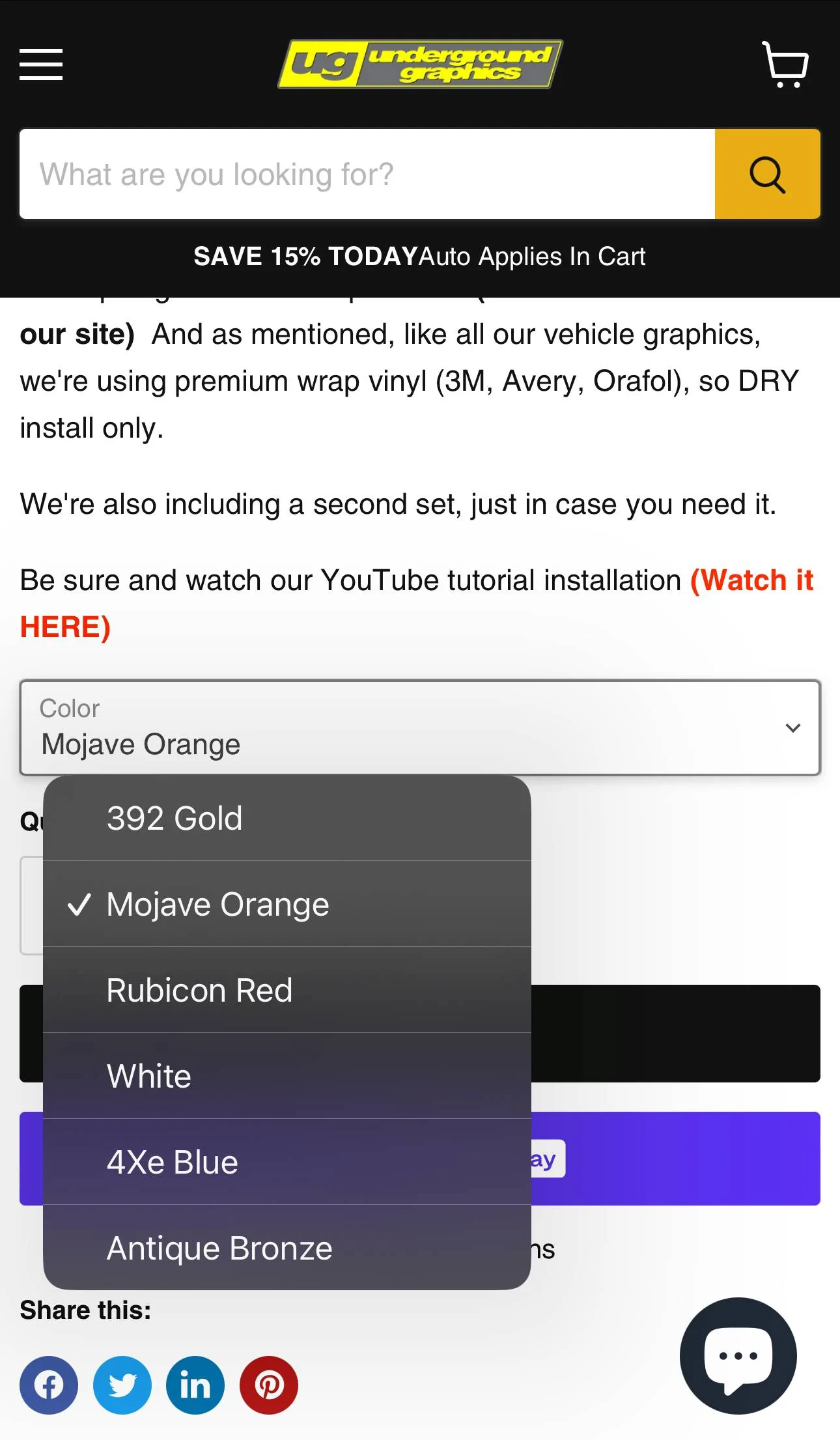Share on Twitter
This screenshot has height=1440, width=840.
(122, 1385)
